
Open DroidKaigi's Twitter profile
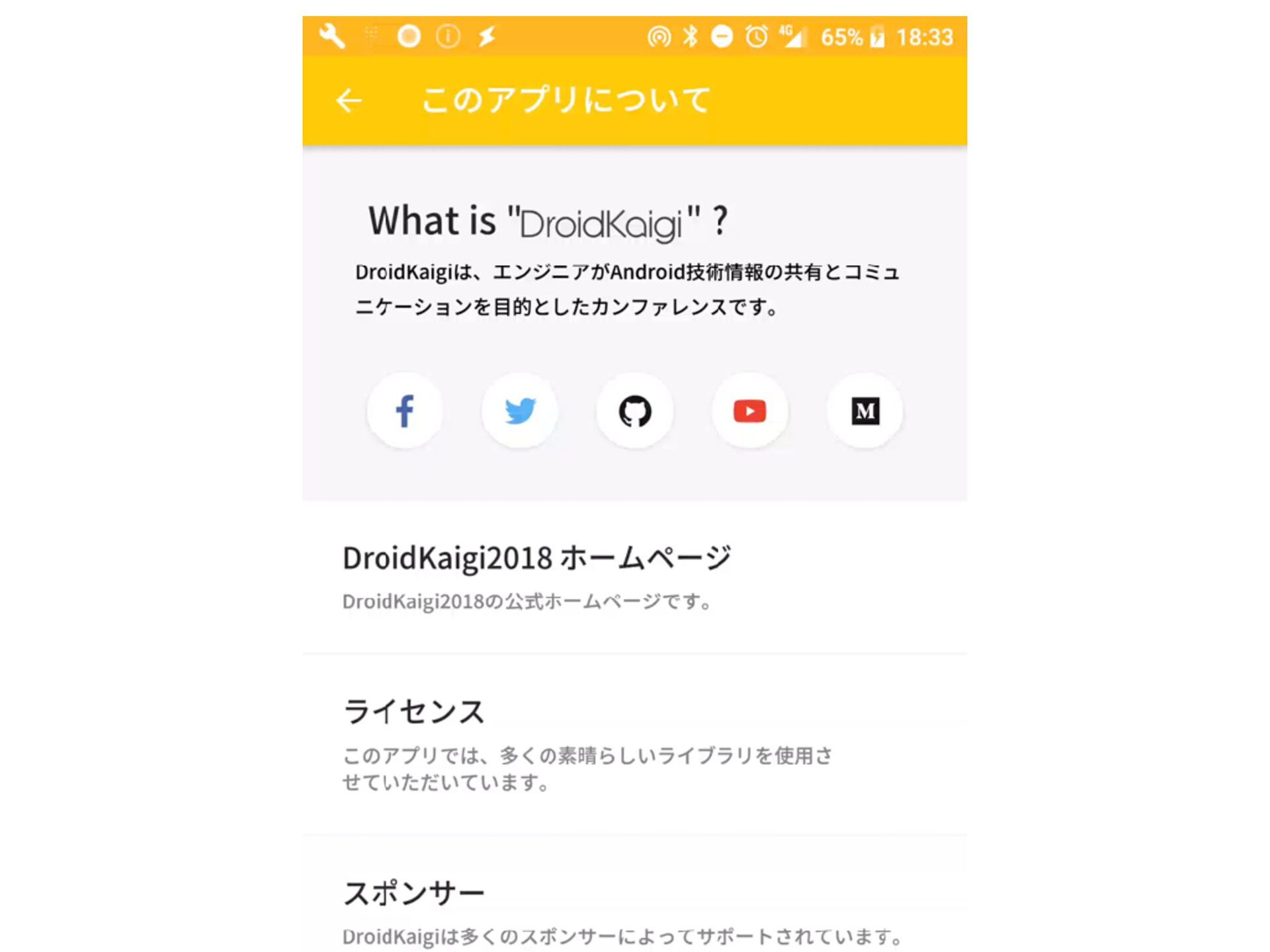pyautogui.click(x=520, y=411)
